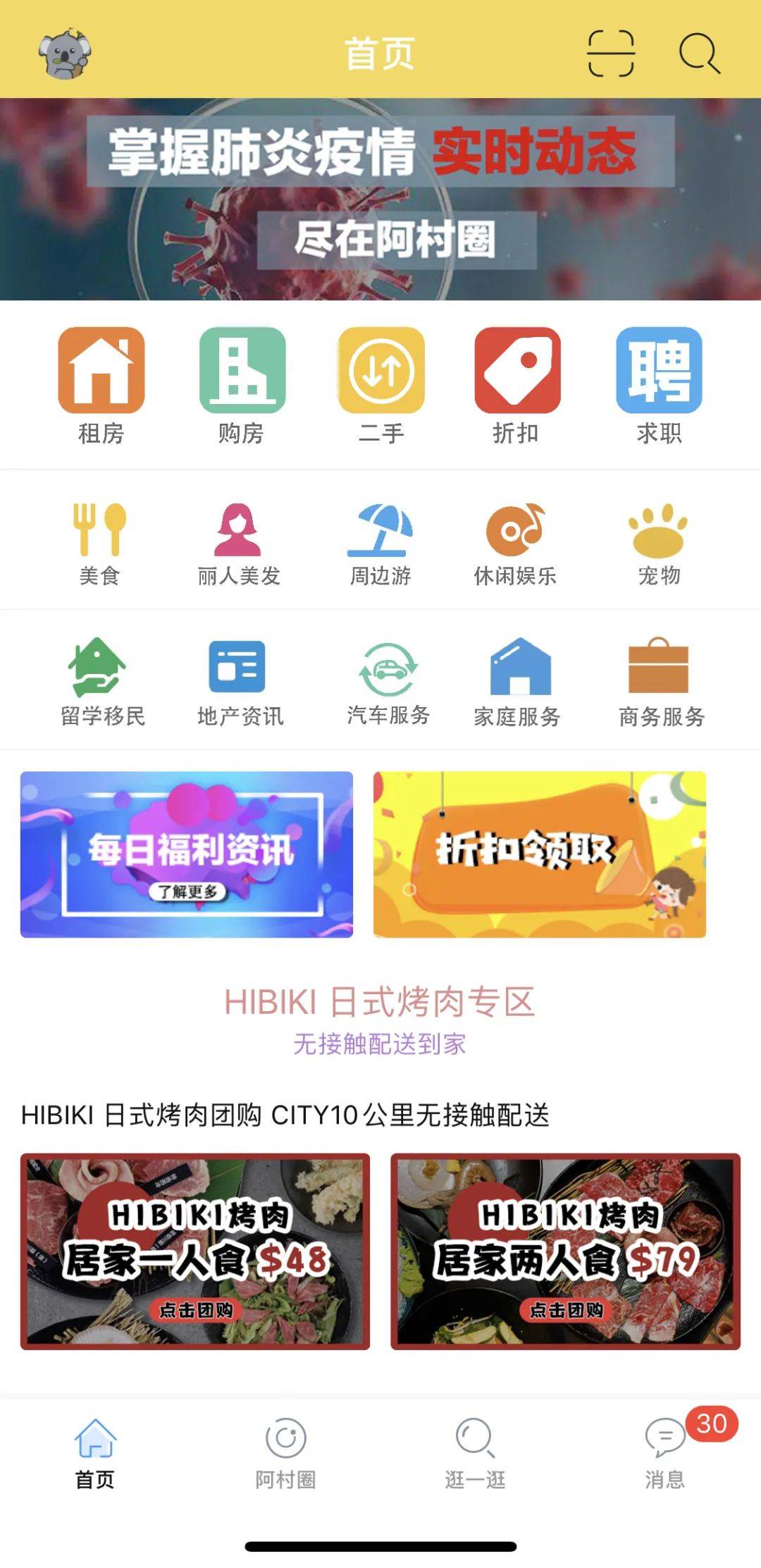Open the 购房 home buying category
The height and width of the screenshot is (1568, 761).
242,386
